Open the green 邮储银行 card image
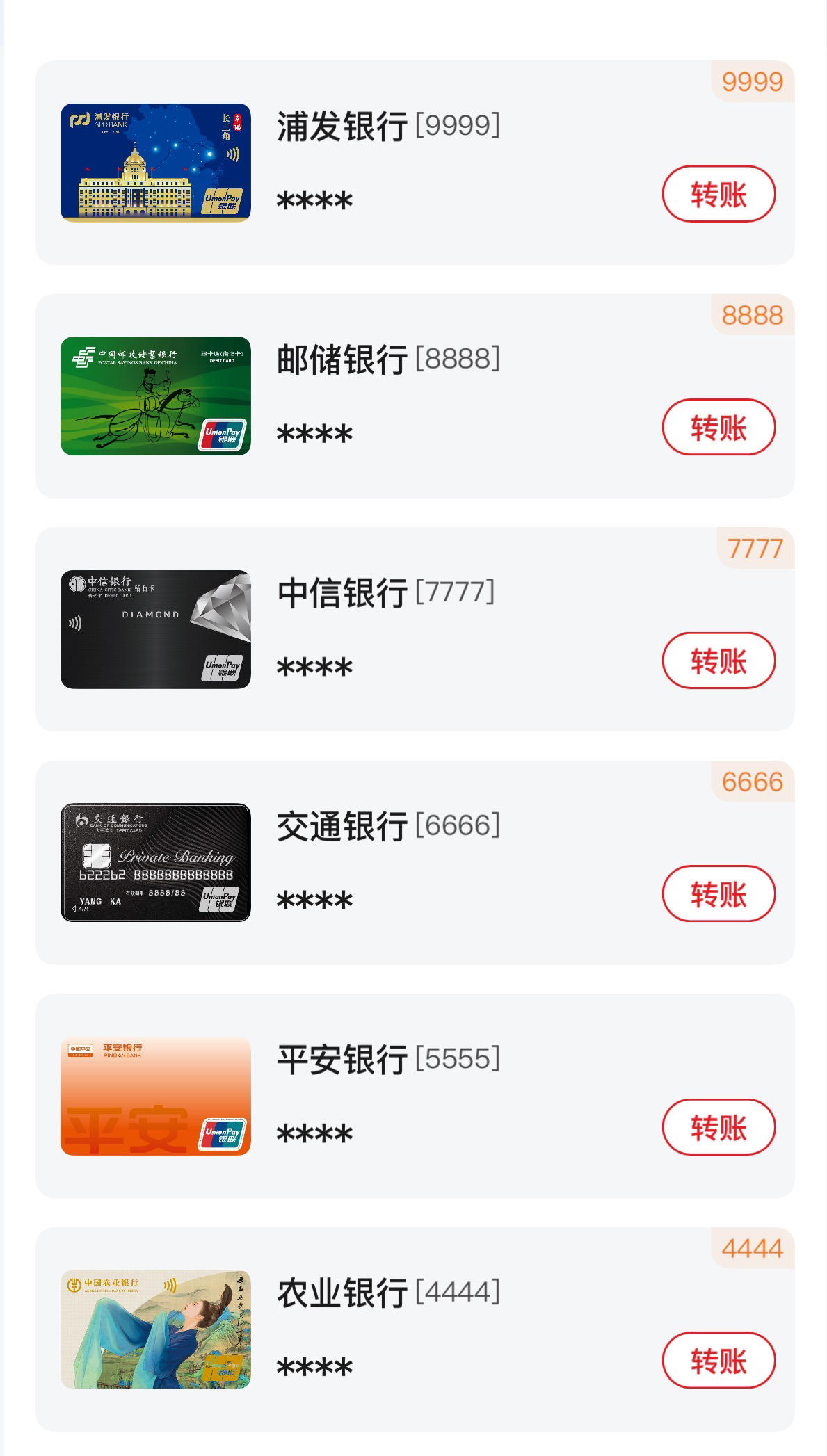This screenshot has width=827, height=1456. click(156, 396)
